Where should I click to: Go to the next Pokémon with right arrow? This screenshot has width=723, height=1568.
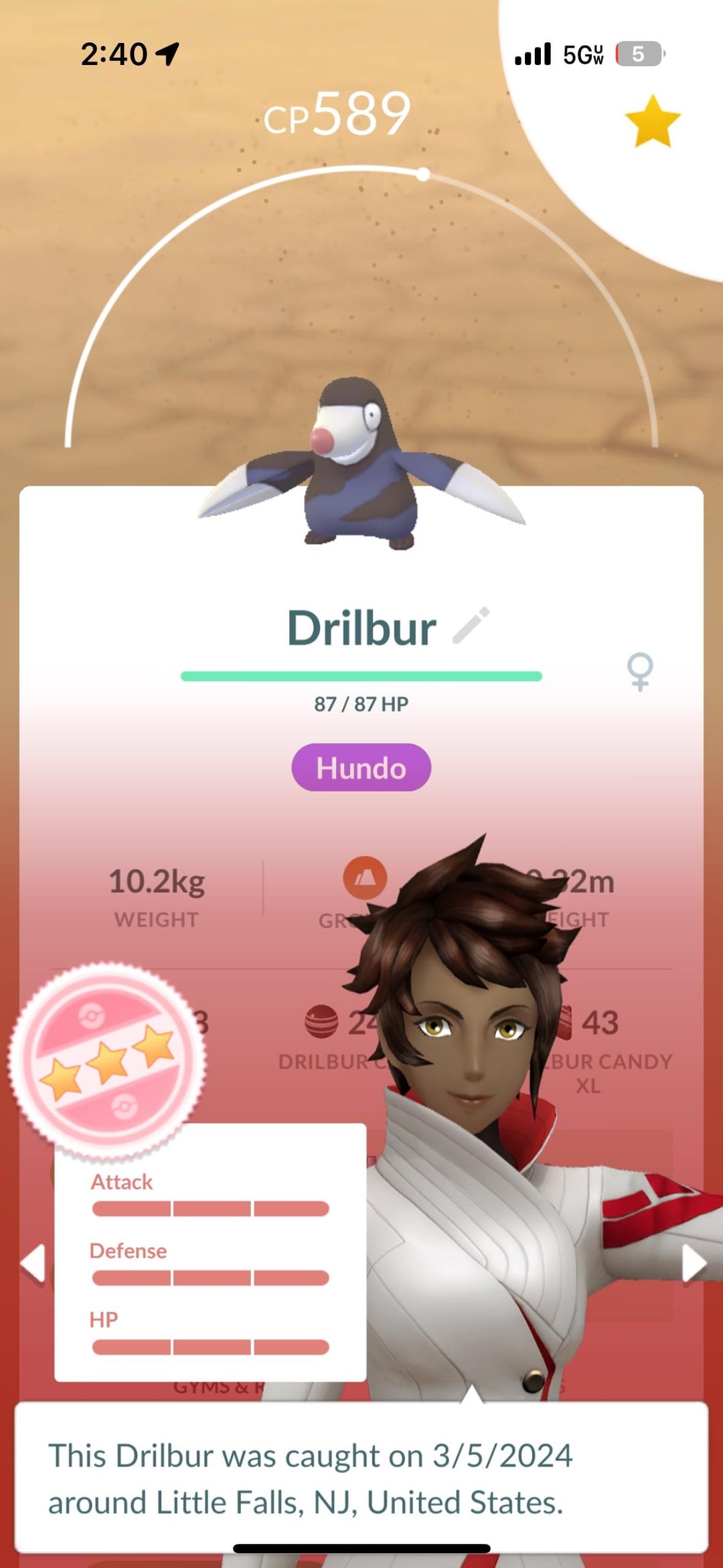(x=693, y=1264)
